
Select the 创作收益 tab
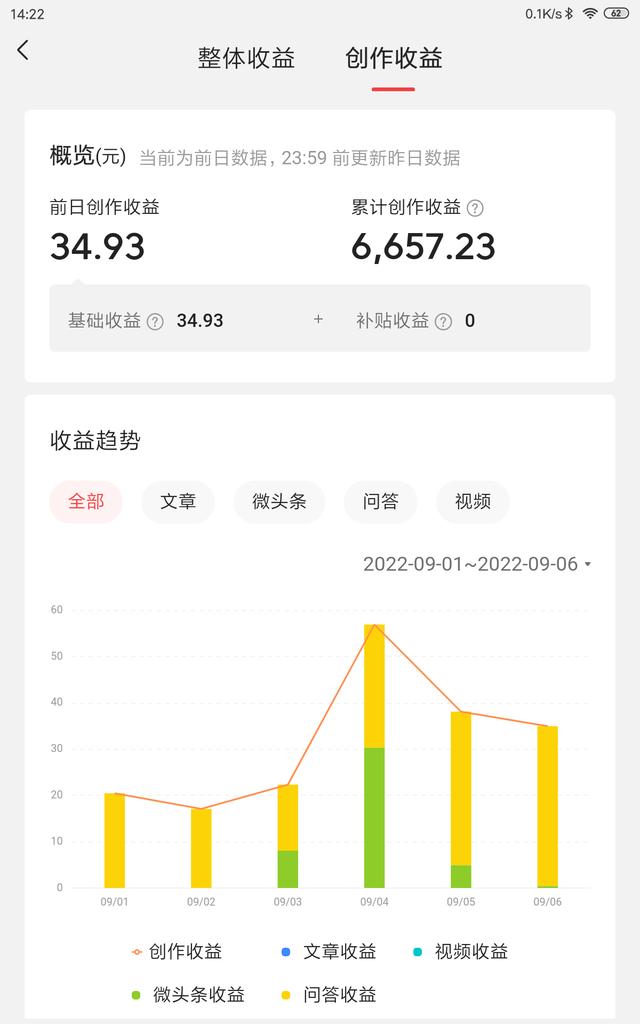(x=394, y=58)
